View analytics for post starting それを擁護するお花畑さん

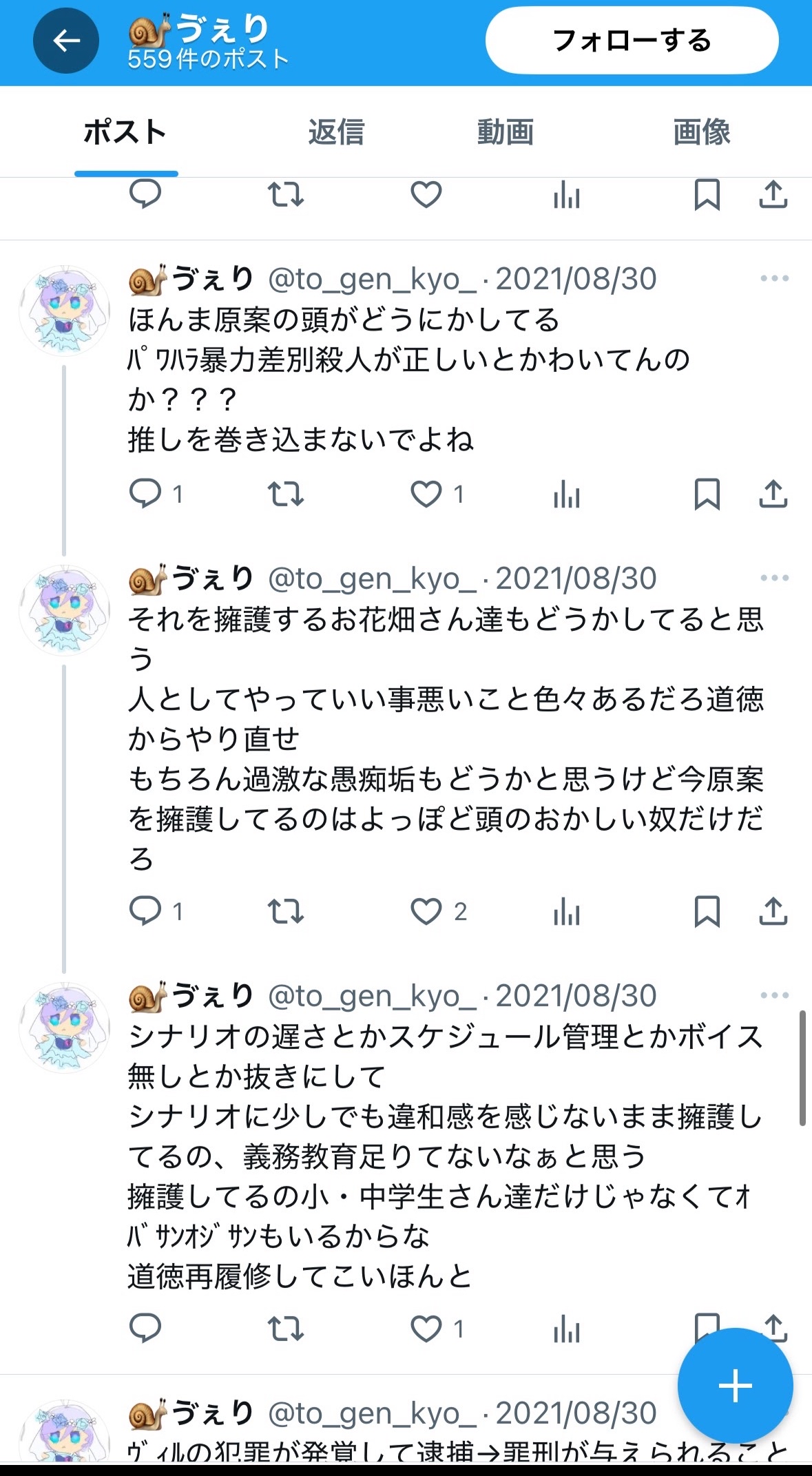coord(566,911)
